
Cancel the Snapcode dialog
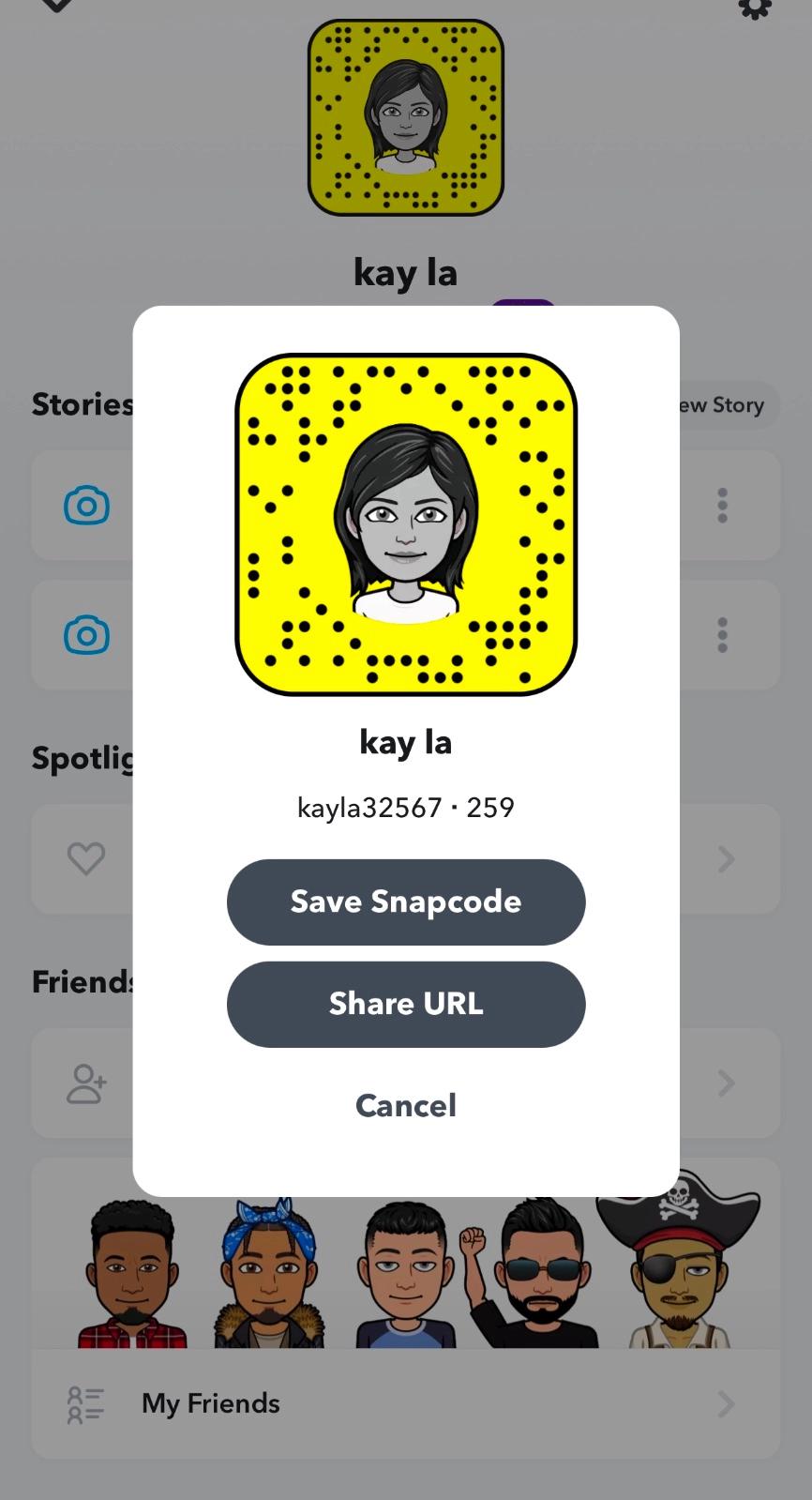[405, 1105]
